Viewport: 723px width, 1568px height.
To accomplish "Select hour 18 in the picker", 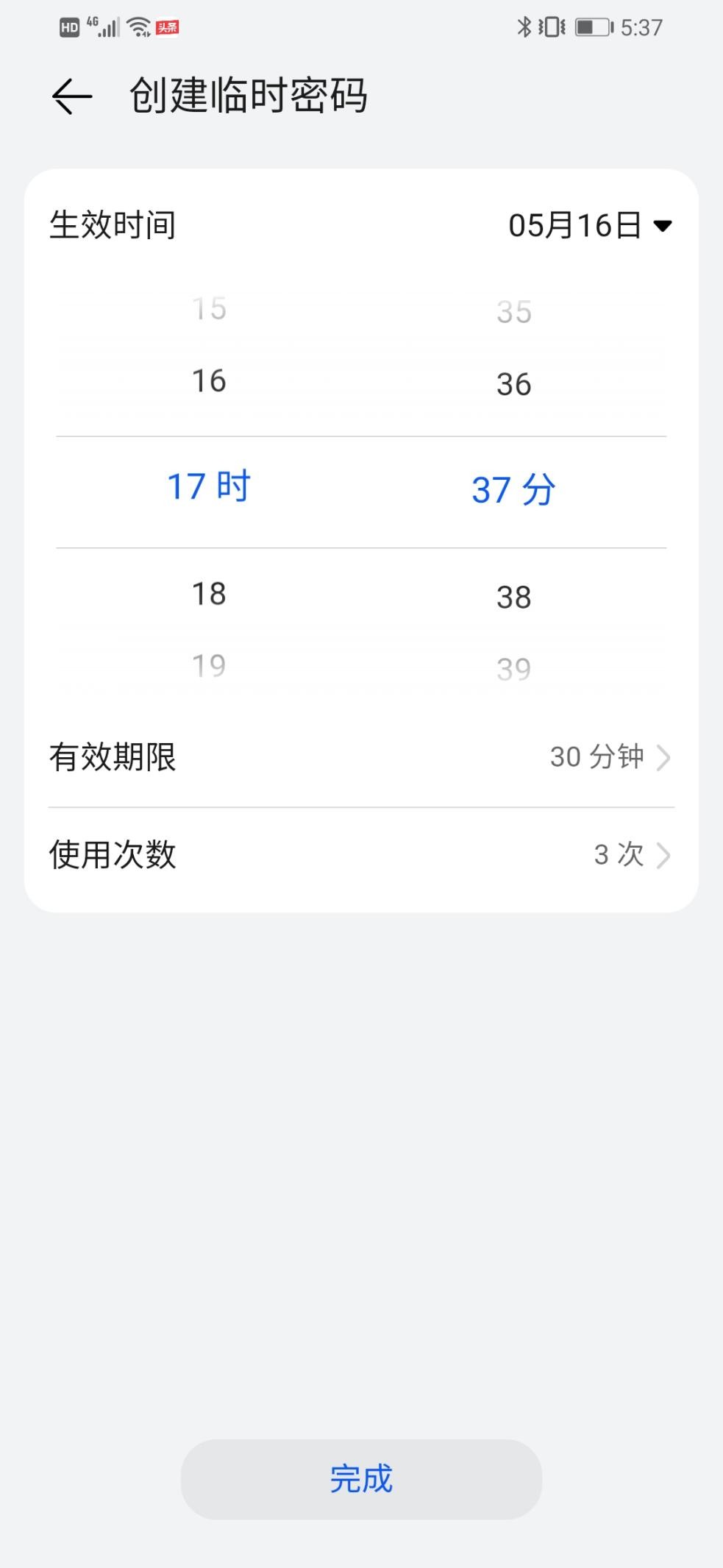I will pyautogui.click(x=209, y=594).
